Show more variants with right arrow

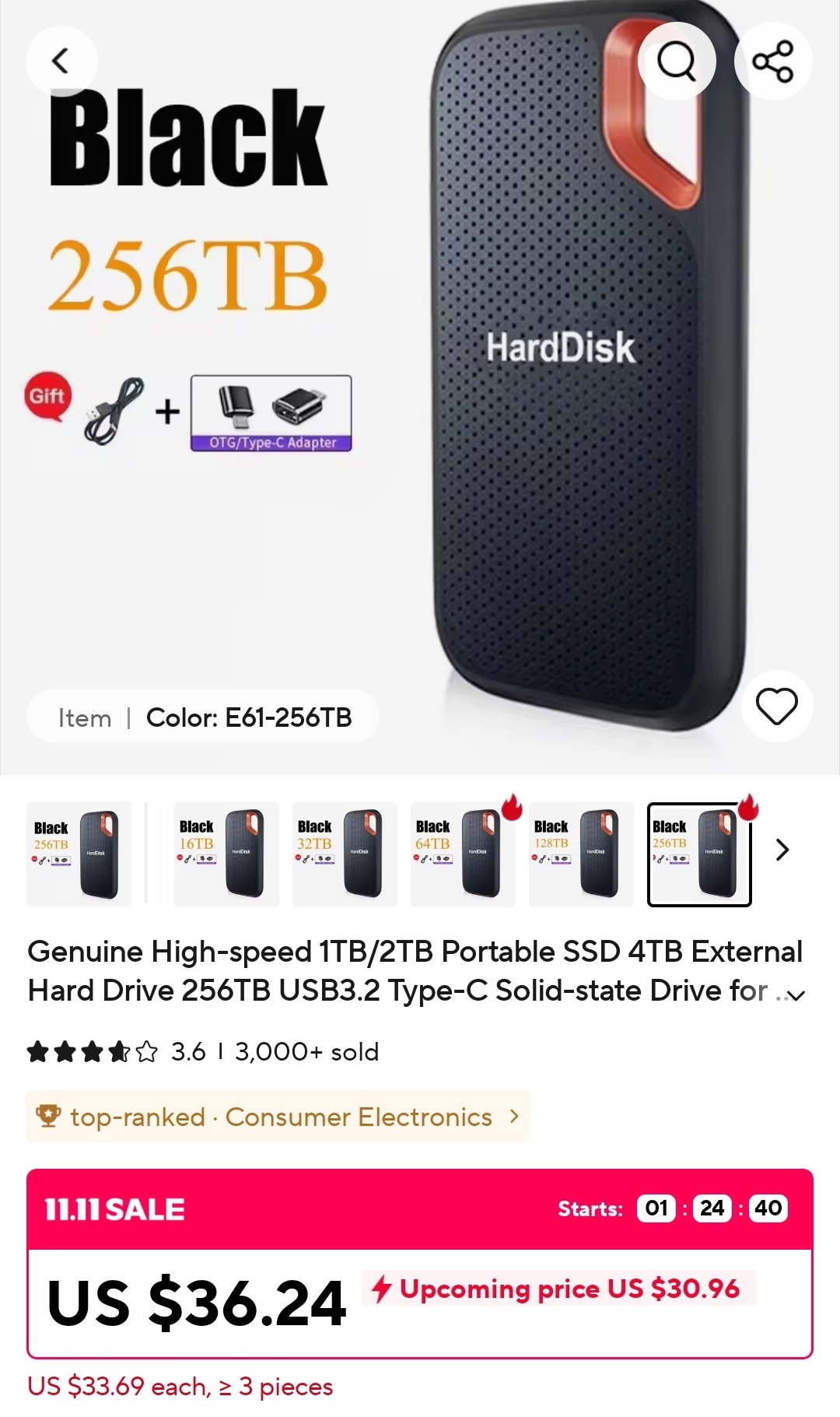(x=782, y=850)
